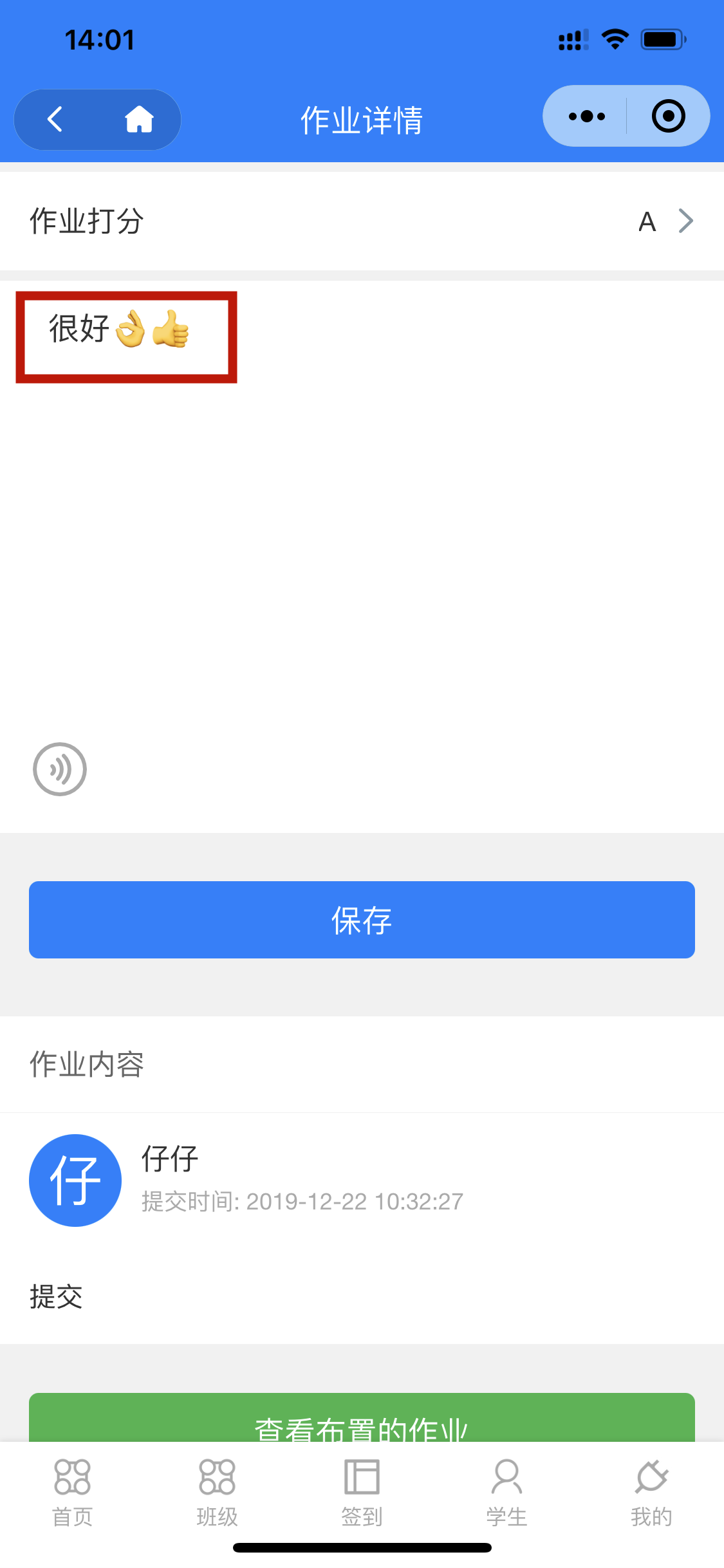The height and width of the screenshot is (1568, 724).
Task: Switch to the 班级 tab
Action: 217,1493
